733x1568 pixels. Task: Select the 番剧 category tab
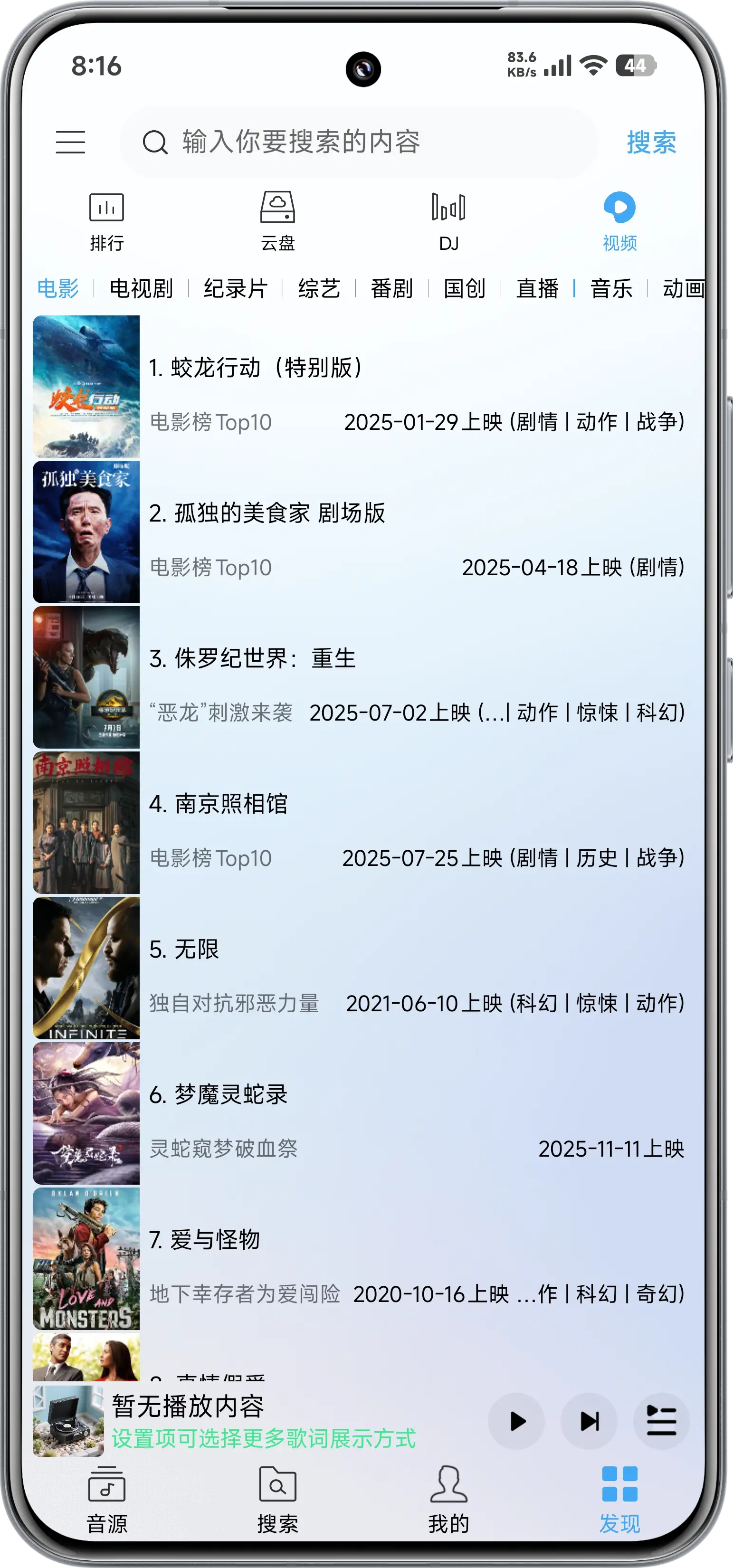click(x=391, y=288)
